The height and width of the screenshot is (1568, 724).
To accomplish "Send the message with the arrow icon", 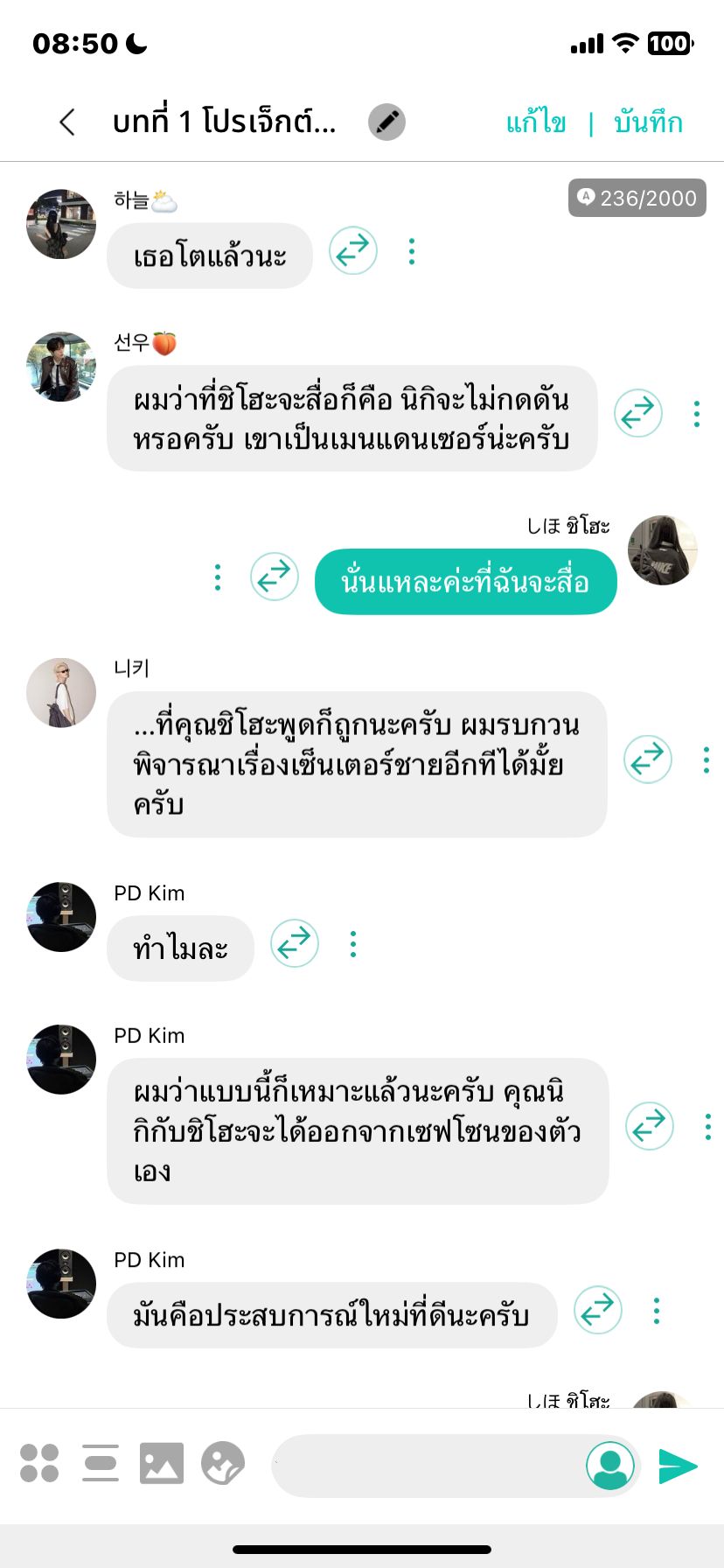I will tap(678, 1466).
